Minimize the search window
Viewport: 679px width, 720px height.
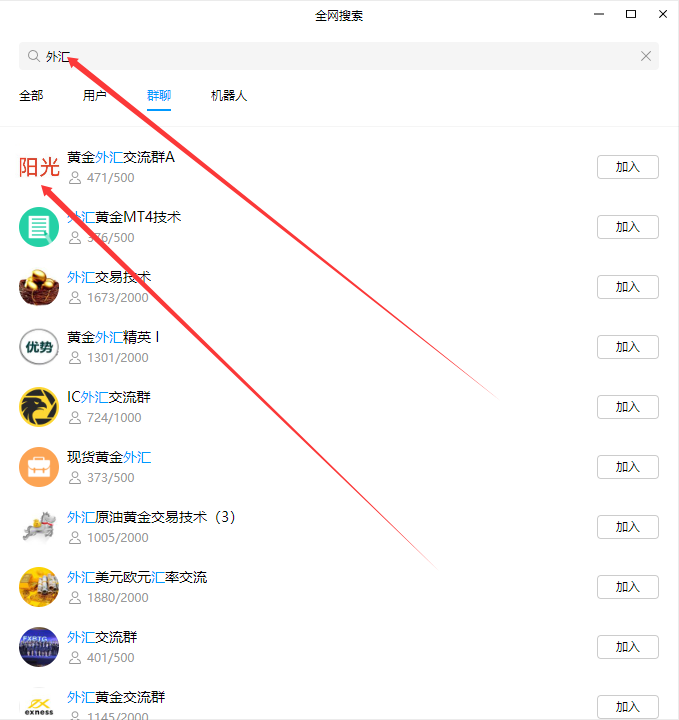(598, 14)
